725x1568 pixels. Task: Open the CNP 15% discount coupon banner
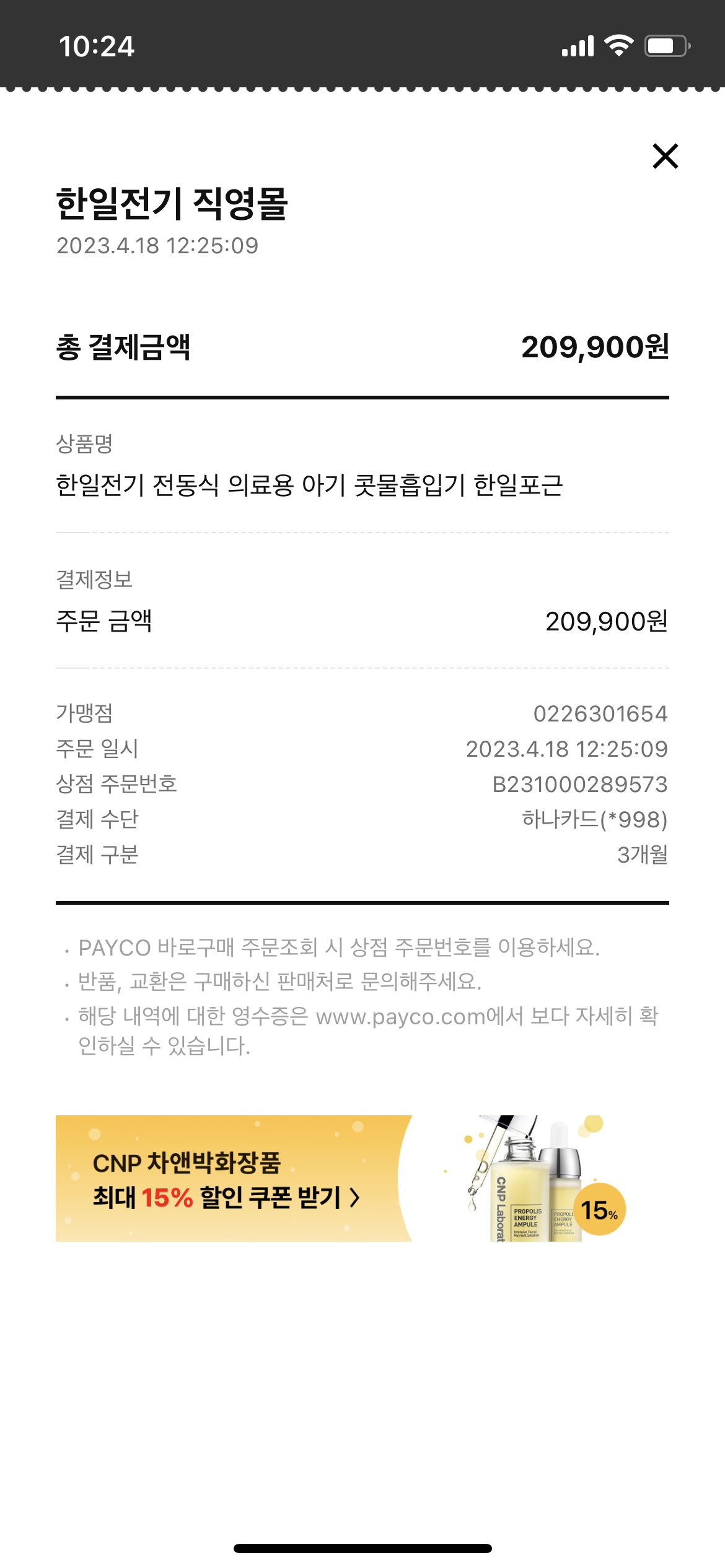point(362,1178)
